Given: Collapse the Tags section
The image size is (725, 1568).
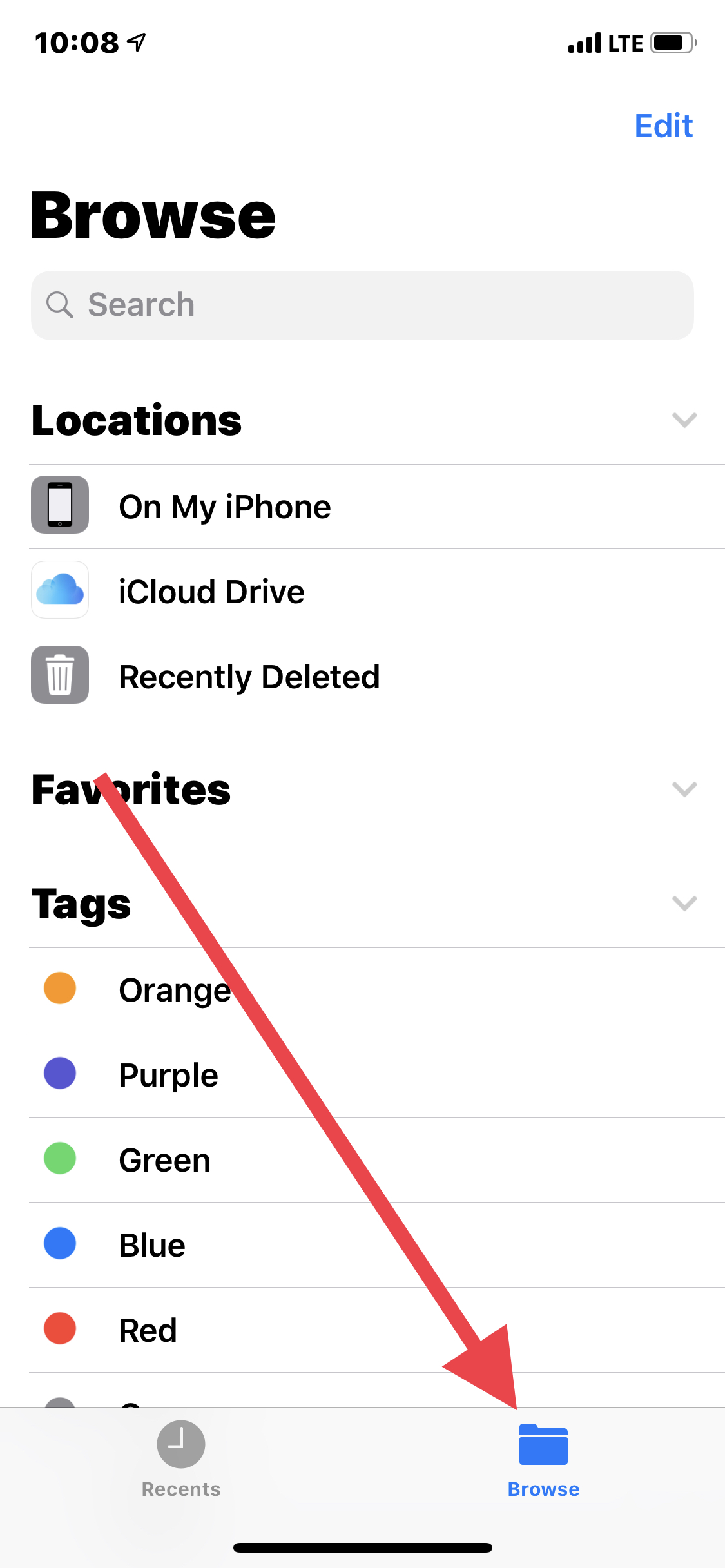Looking at the screenshot, I should pyautogui.click(x=684, y=904).
